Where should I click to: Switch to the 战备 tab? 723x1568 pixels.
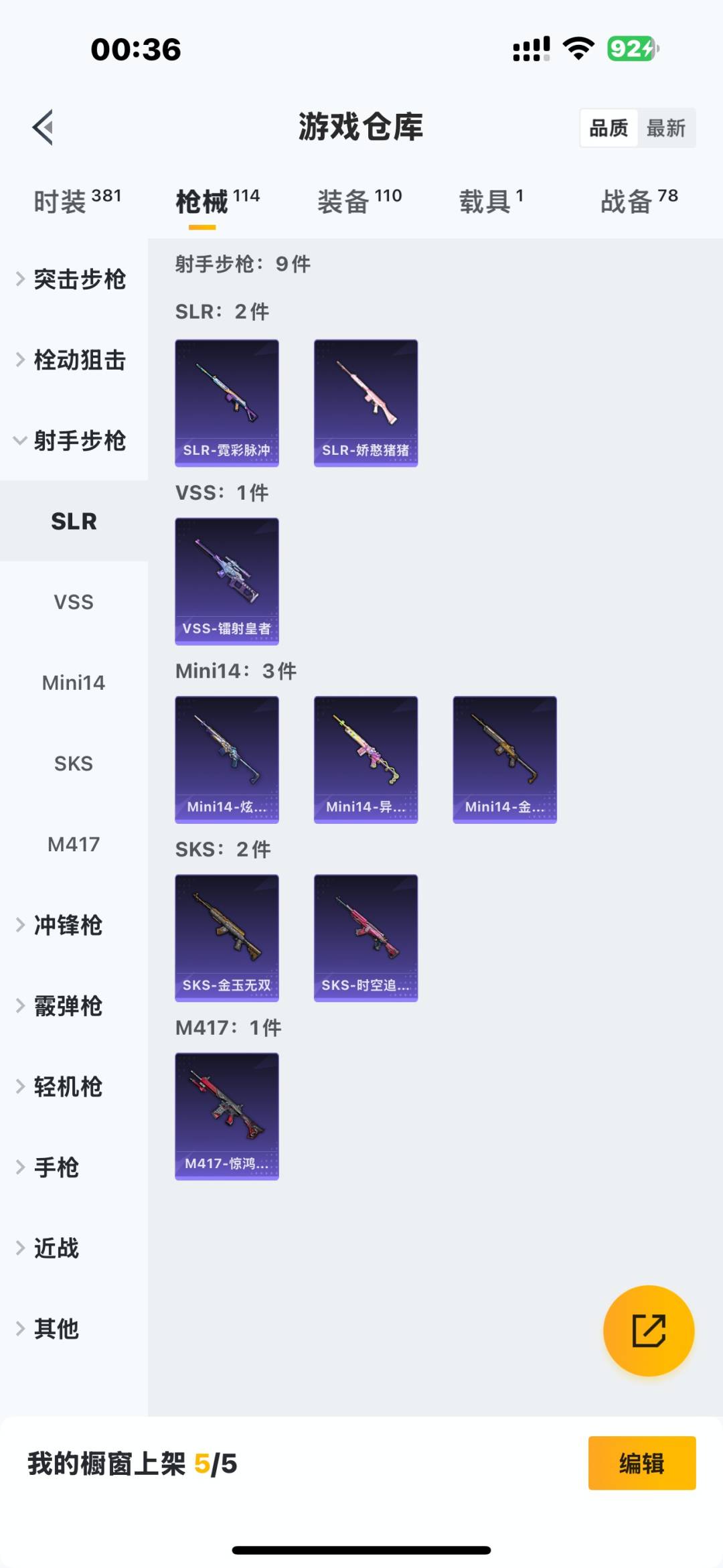(639, 201)
